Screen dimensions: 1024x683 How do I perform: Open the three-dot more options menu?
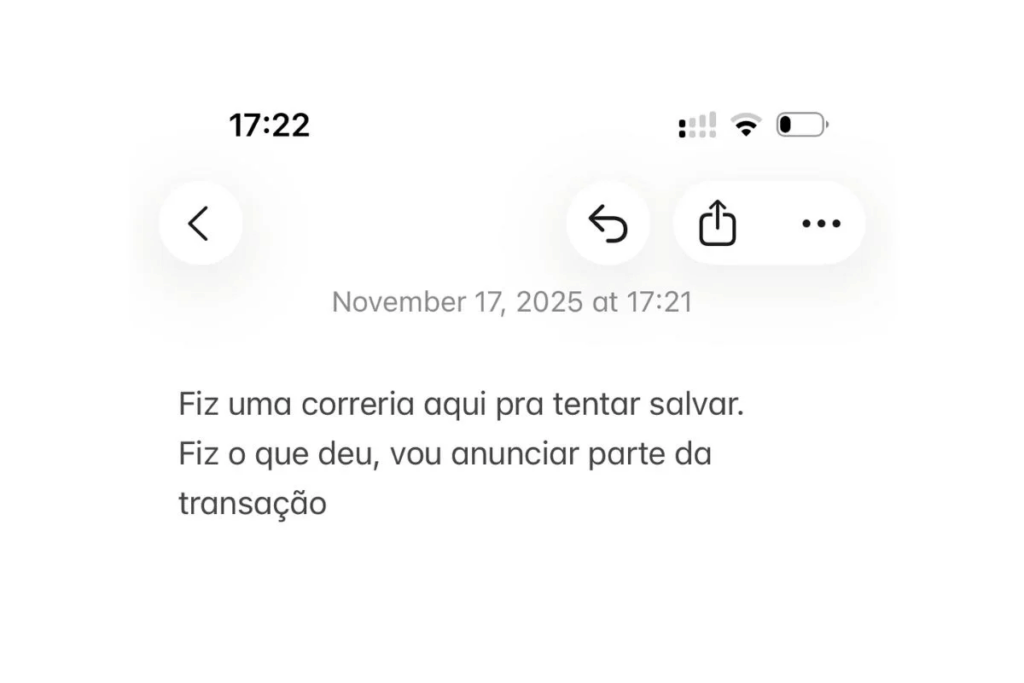[x=821, y=223]
